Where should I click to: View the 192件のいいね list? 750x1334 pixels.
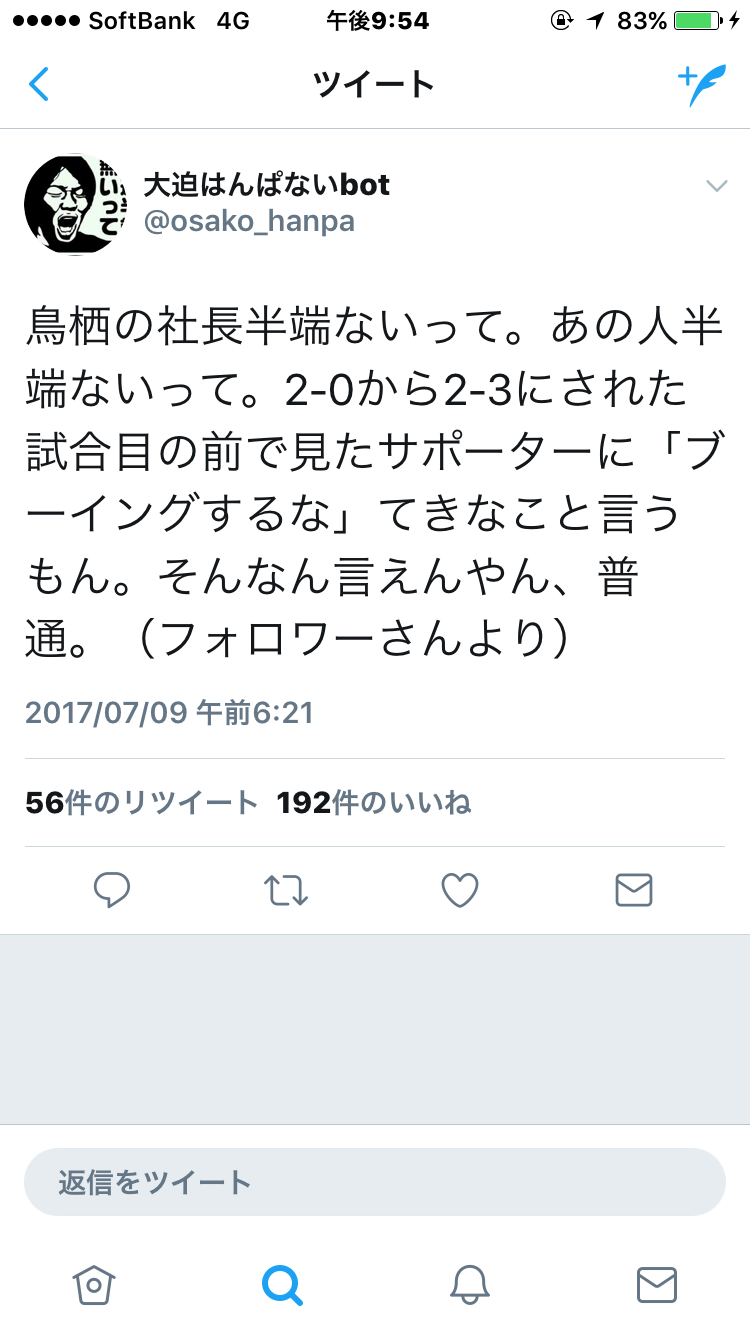(374, 803)
